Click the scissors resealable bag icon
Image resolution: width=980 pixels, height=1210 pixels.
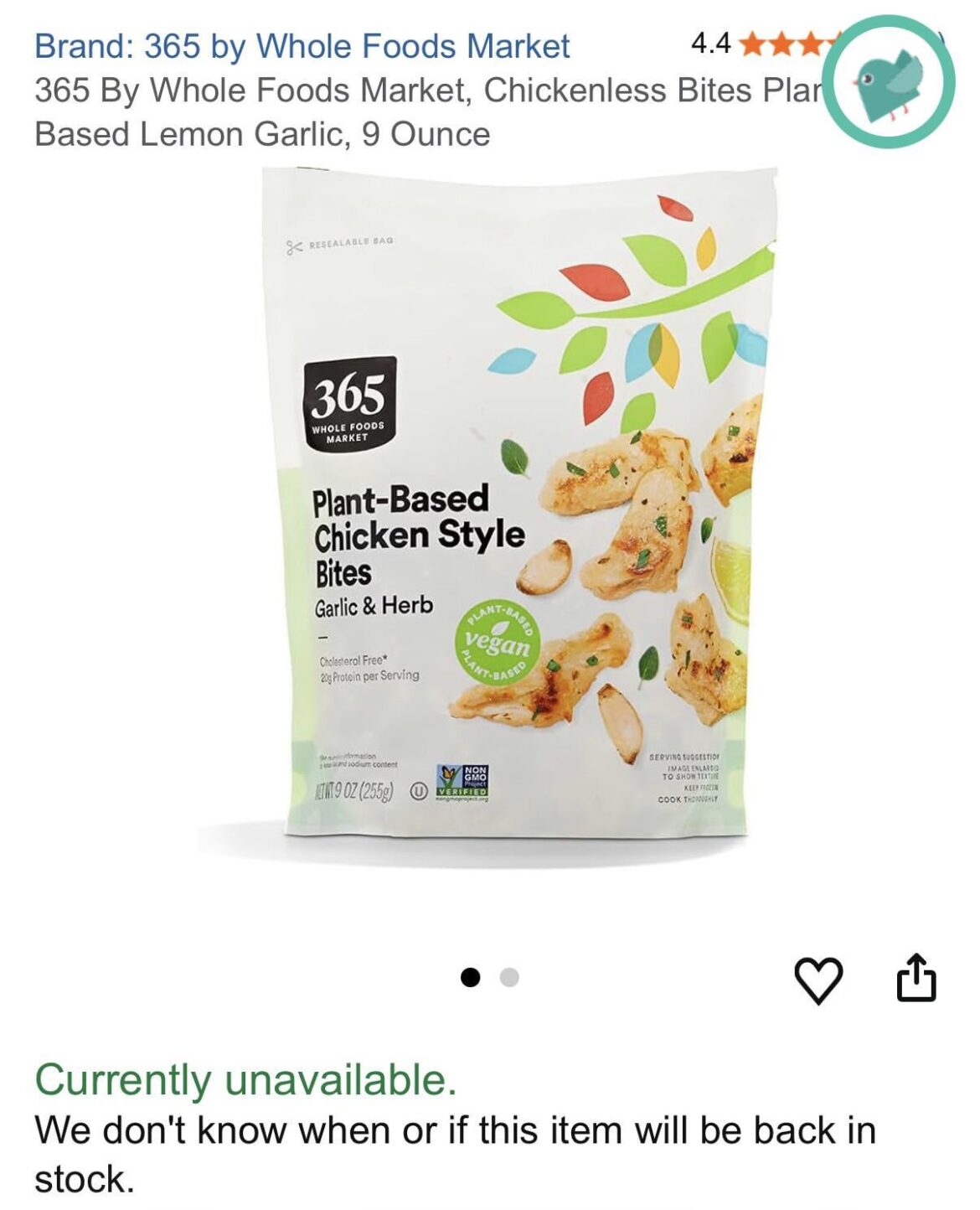point(295,247)
